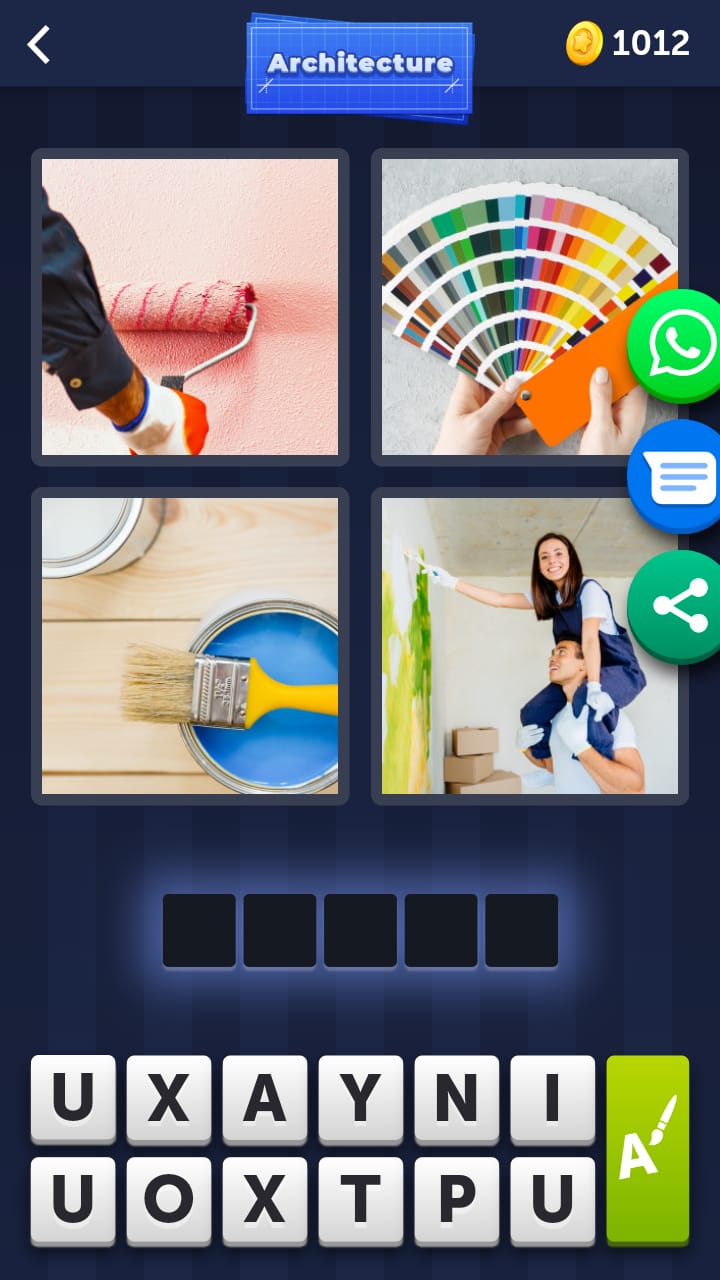Screen dimensions: 720x1280
Task: Enlarge the blue paint can picture
Action: [x=190, y=646]
